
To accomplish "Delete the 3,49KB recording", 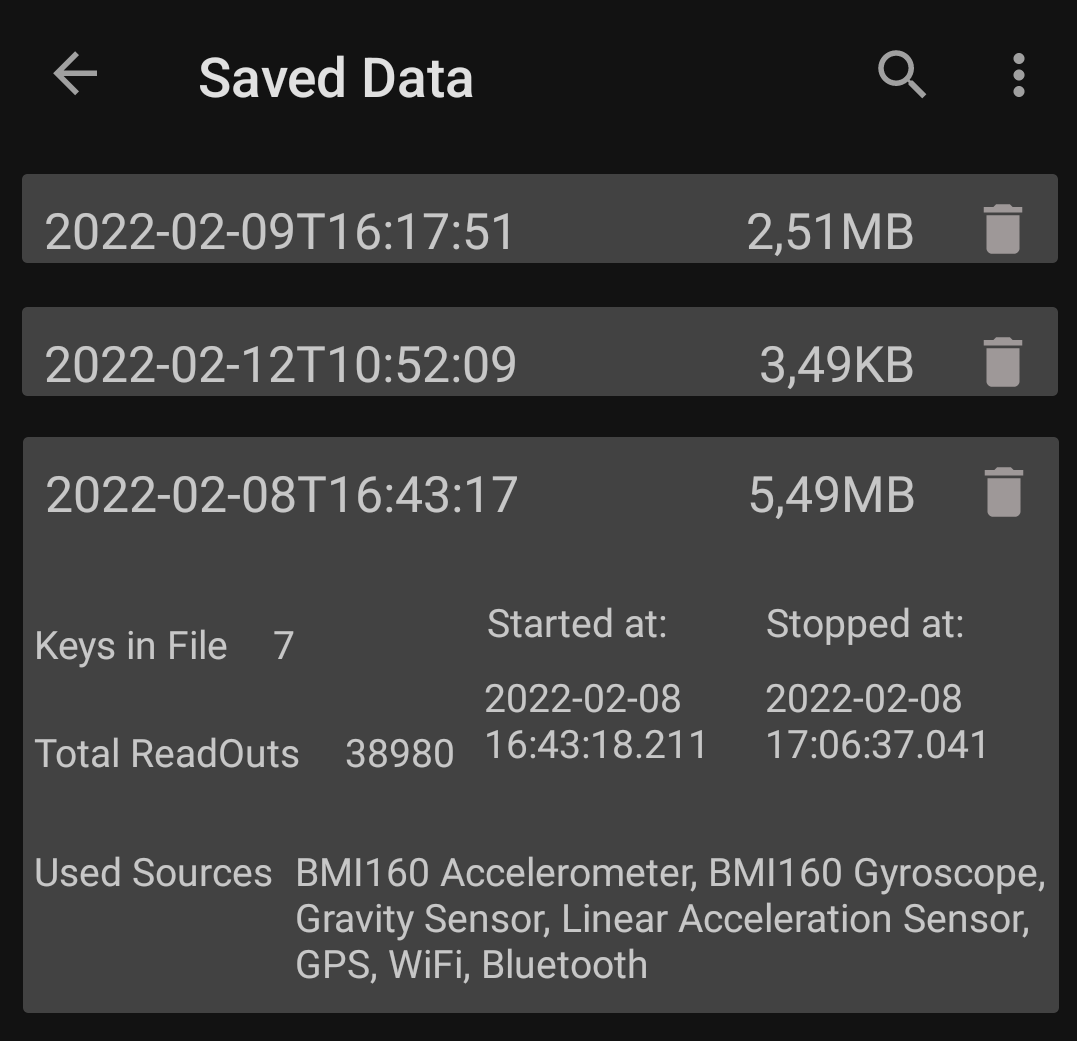I will pyautogui.click(x=1002, y=361).
